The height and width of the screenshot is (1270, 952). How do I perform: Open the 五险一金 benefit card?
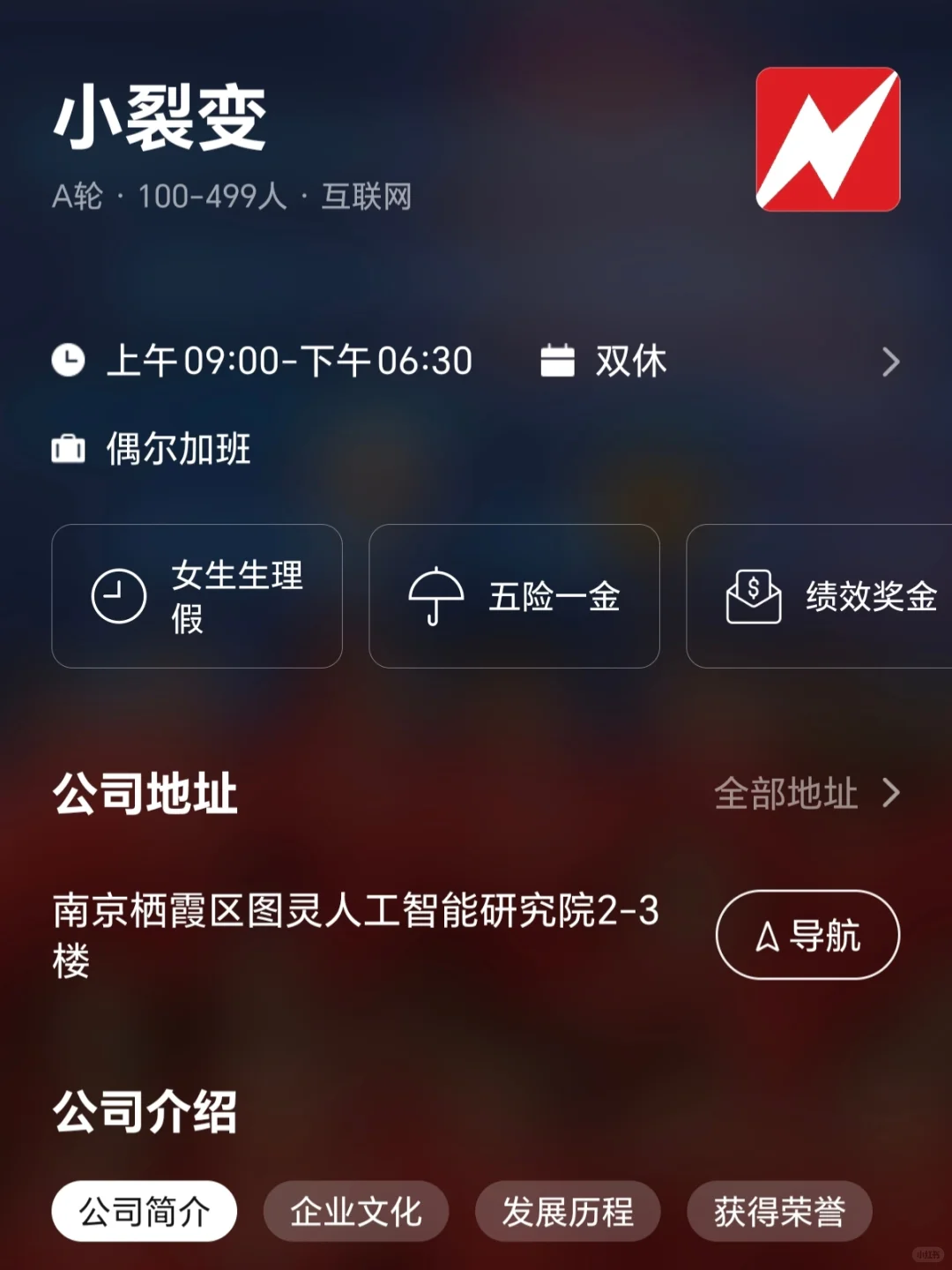[x=514, y=596]
